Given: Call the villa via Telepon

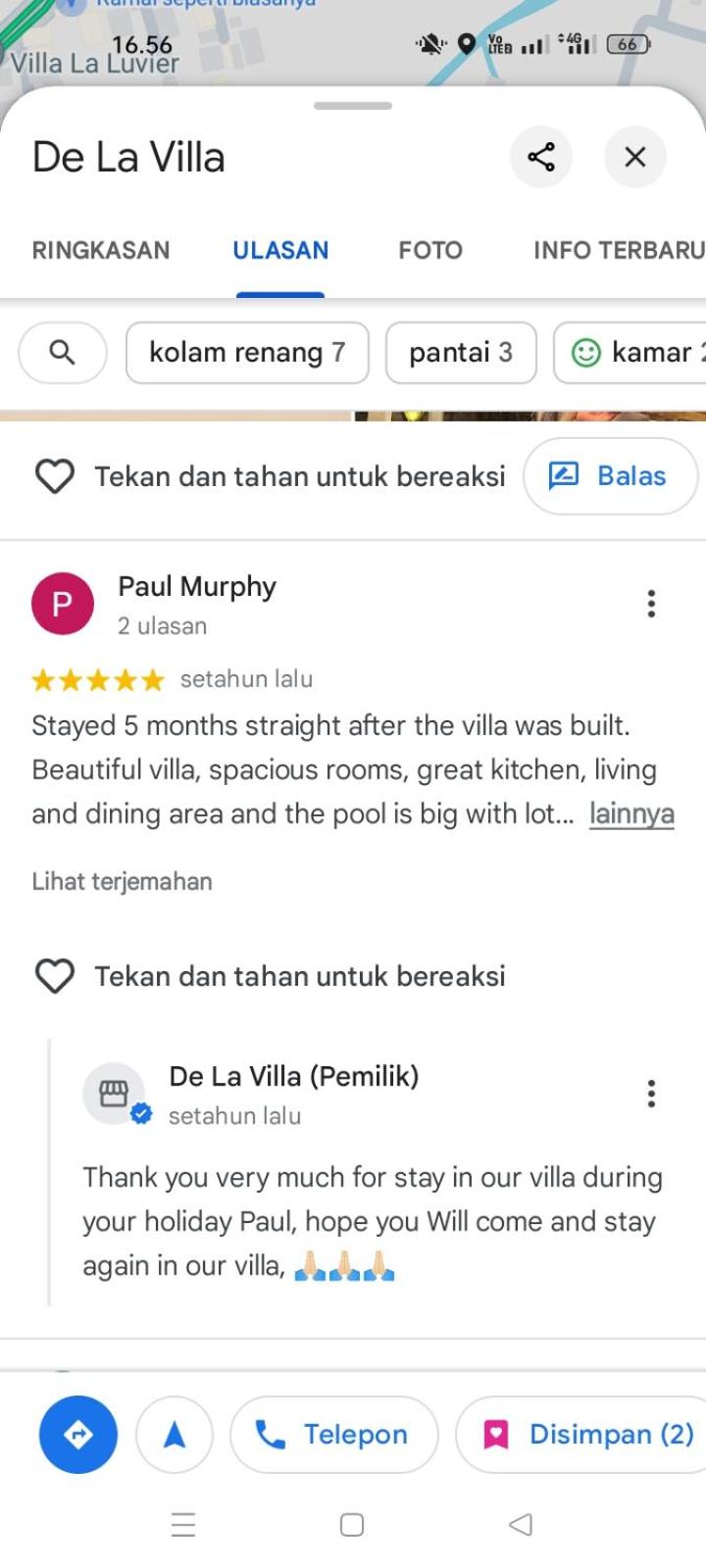Looking at the screenshot, I should [x=333, y=1435].
